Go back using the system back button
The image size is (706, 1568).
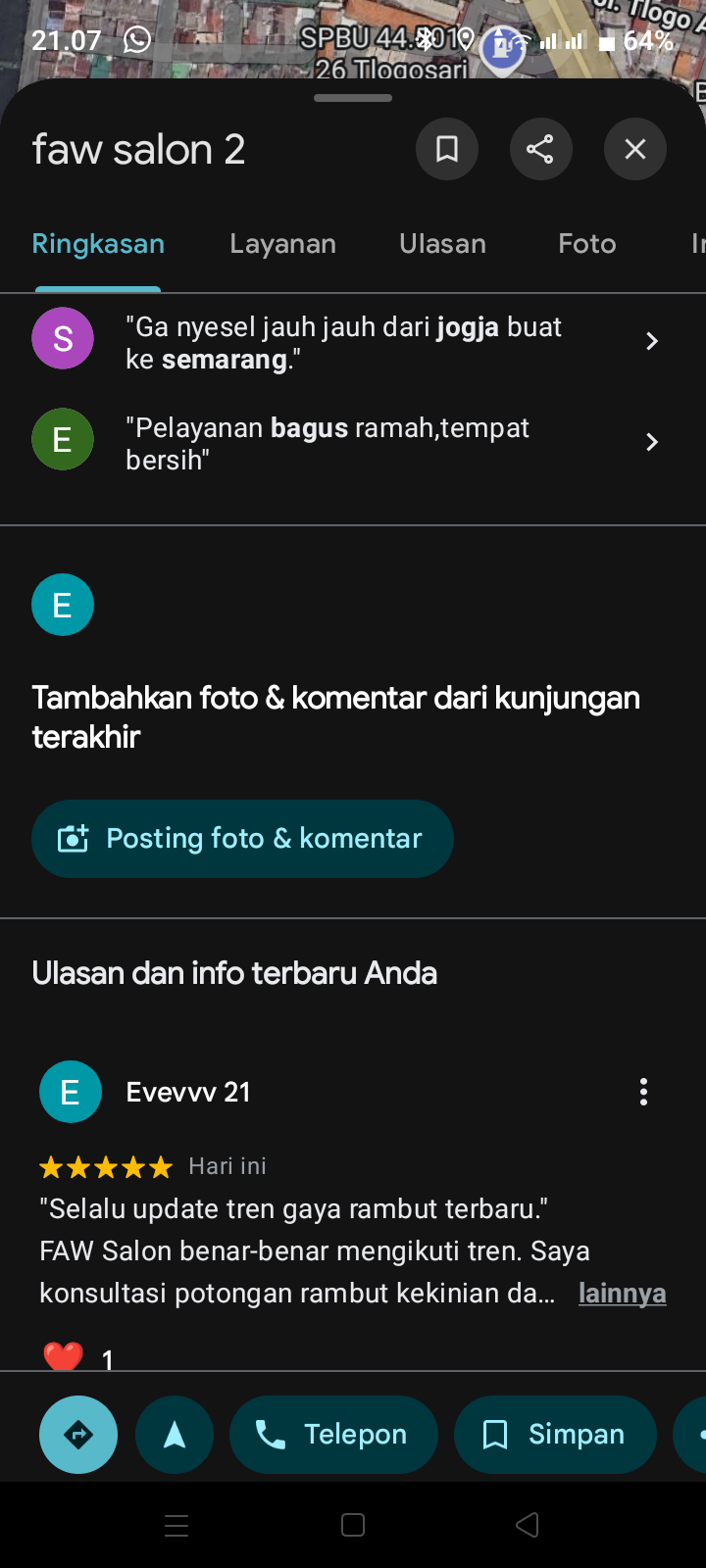coord(528,1525)
